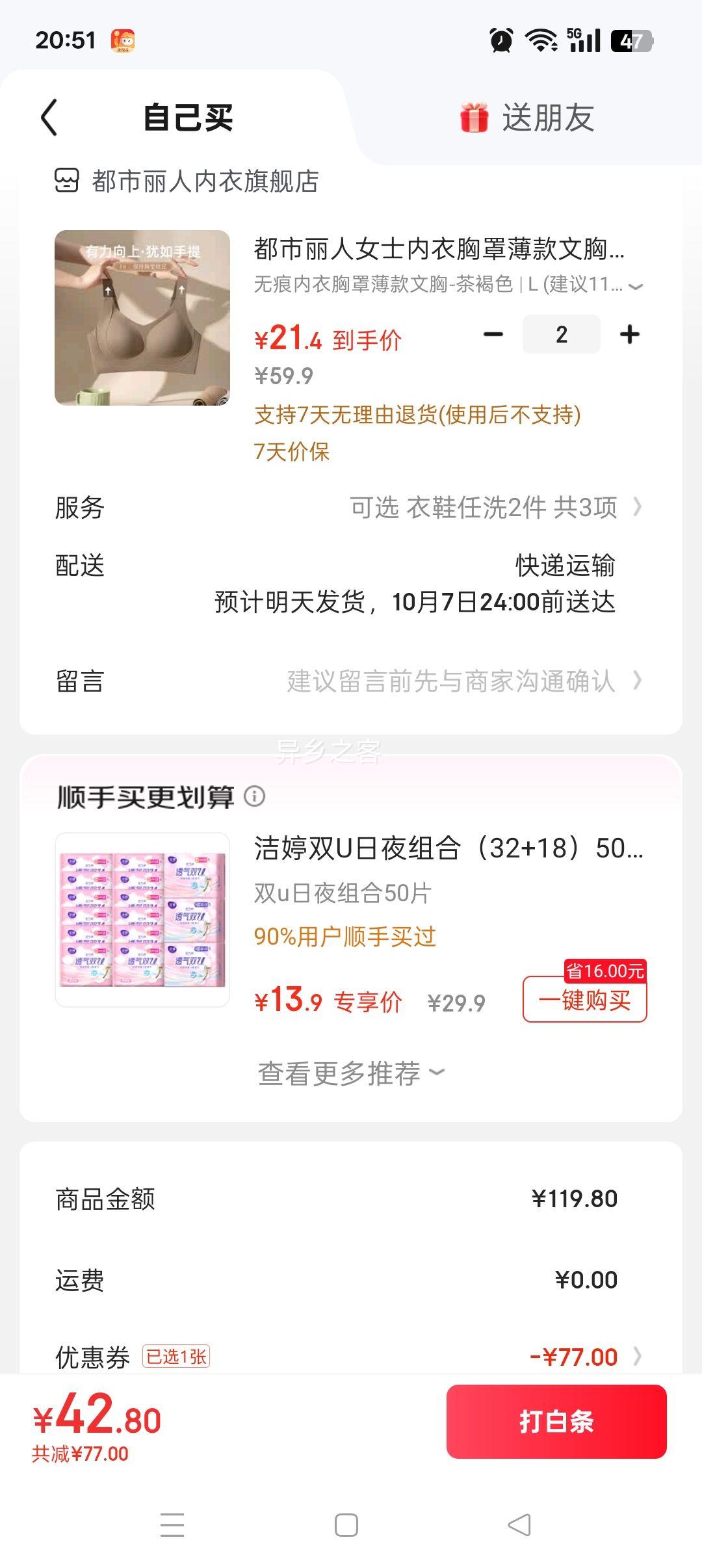Show info for 顺手买更划算
The height and width of the screenshot is (1568, 702).
255,796
